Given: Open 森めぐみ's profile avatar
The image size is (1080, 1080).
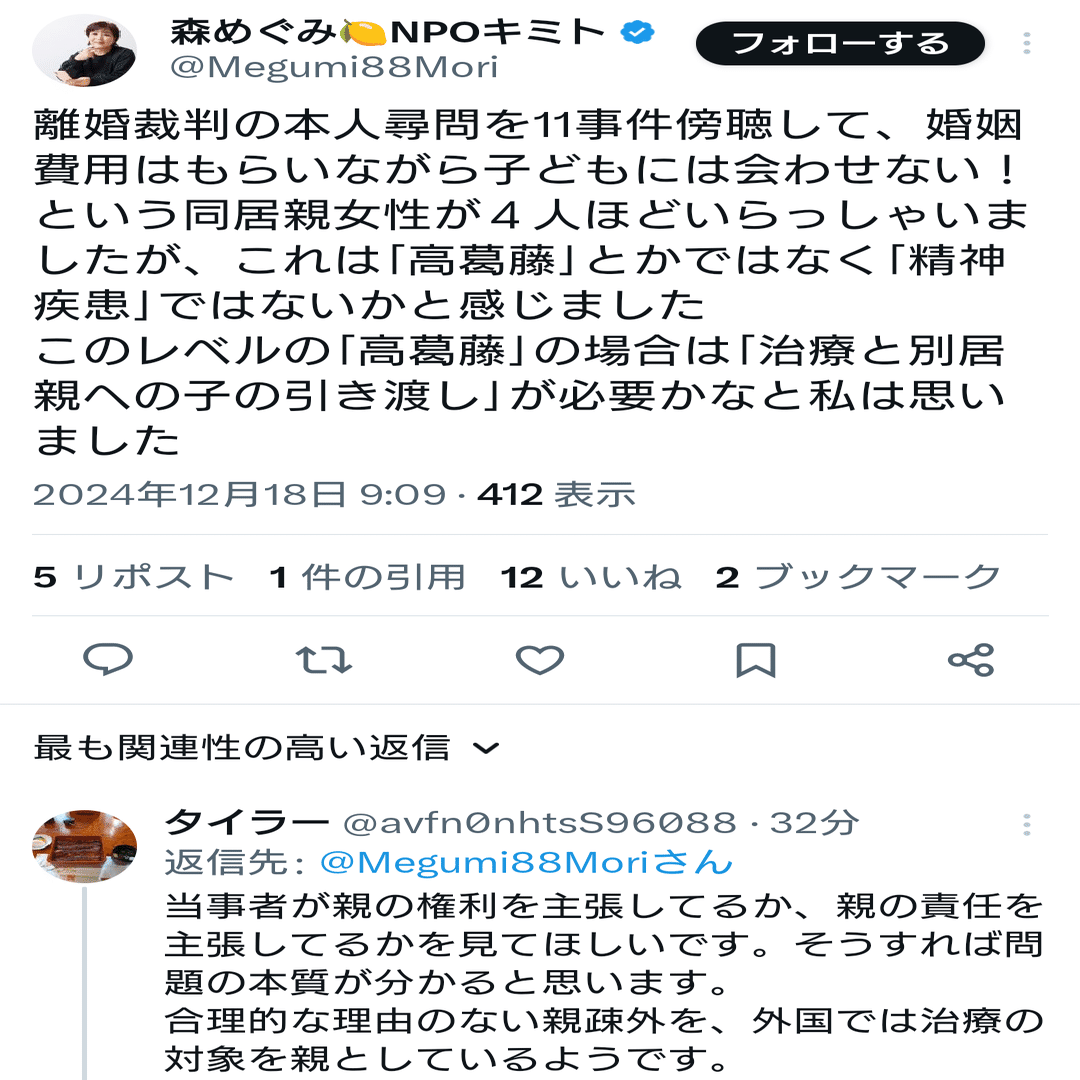Looking at the screenshot, I should coord(84,52).
